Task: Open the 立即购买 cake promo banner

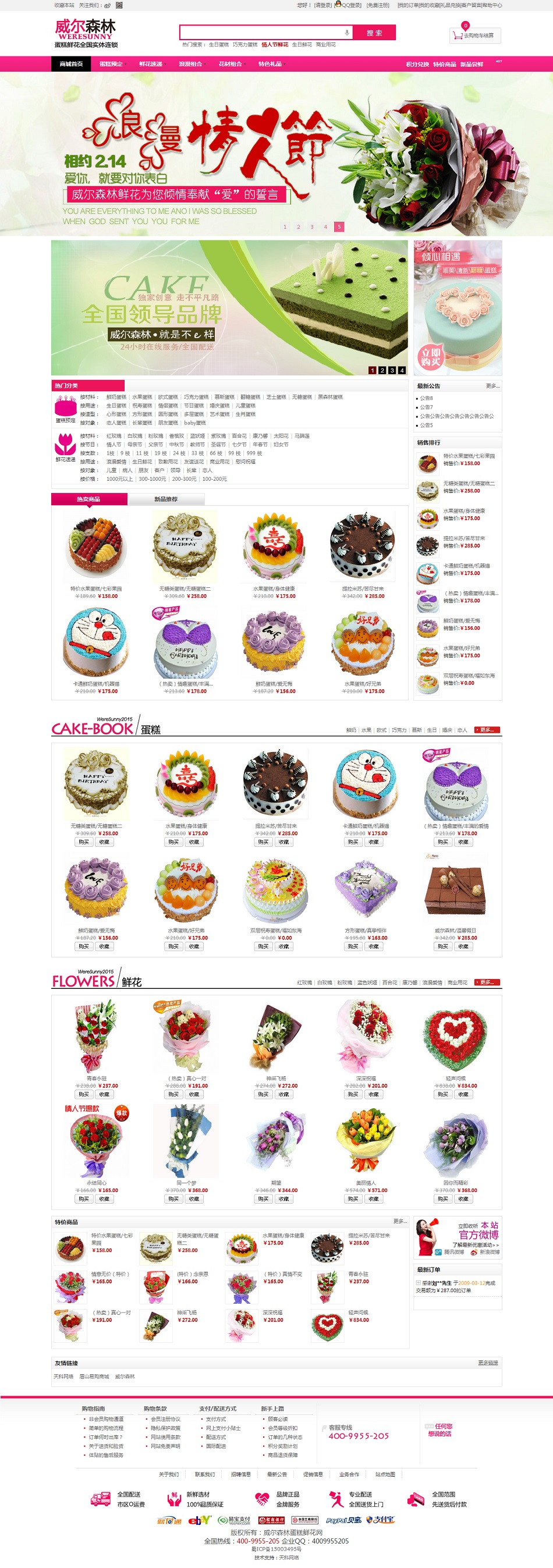Action: (x=458, y=307)
